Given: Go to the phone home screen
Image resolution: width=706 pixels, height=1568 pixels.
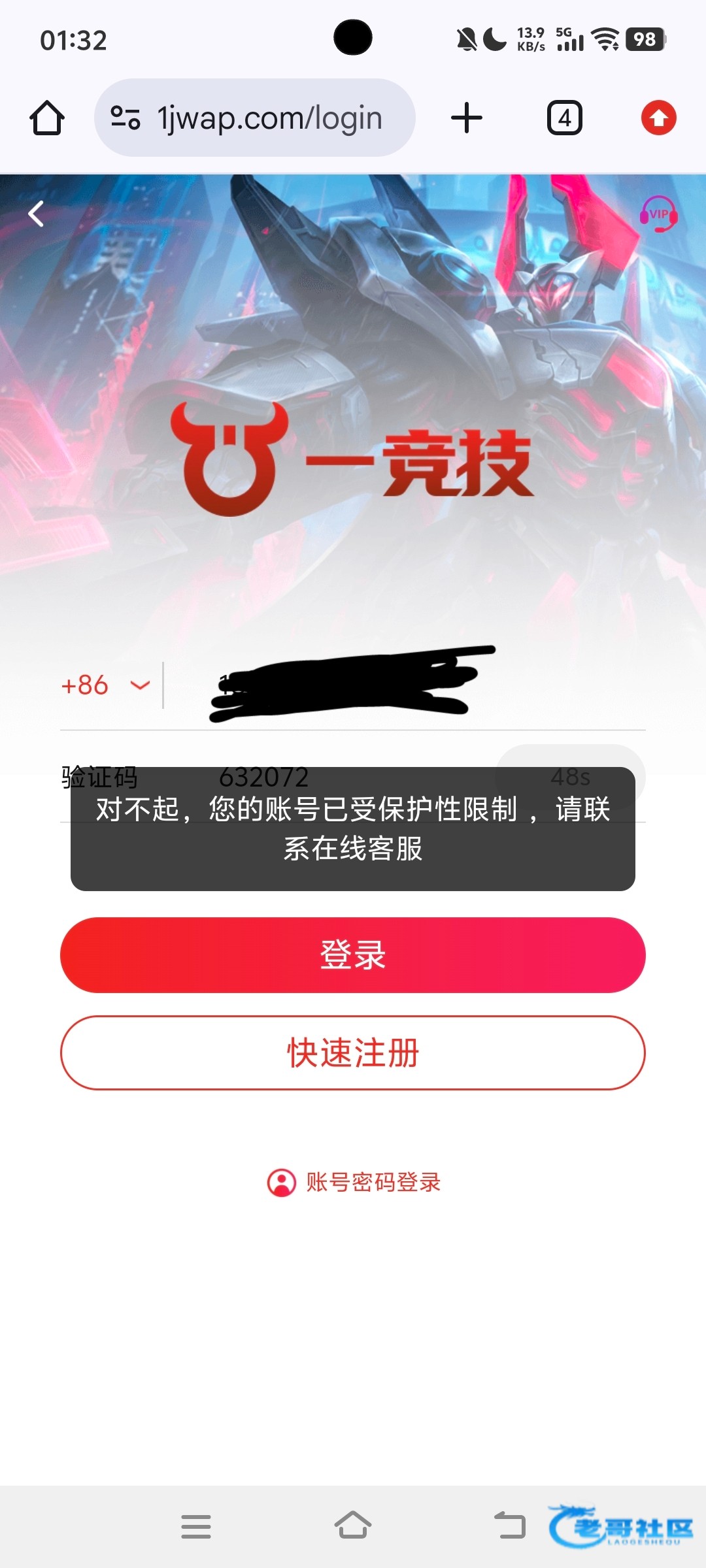Looking at the screenshot, I should (x=353, y=1527).
